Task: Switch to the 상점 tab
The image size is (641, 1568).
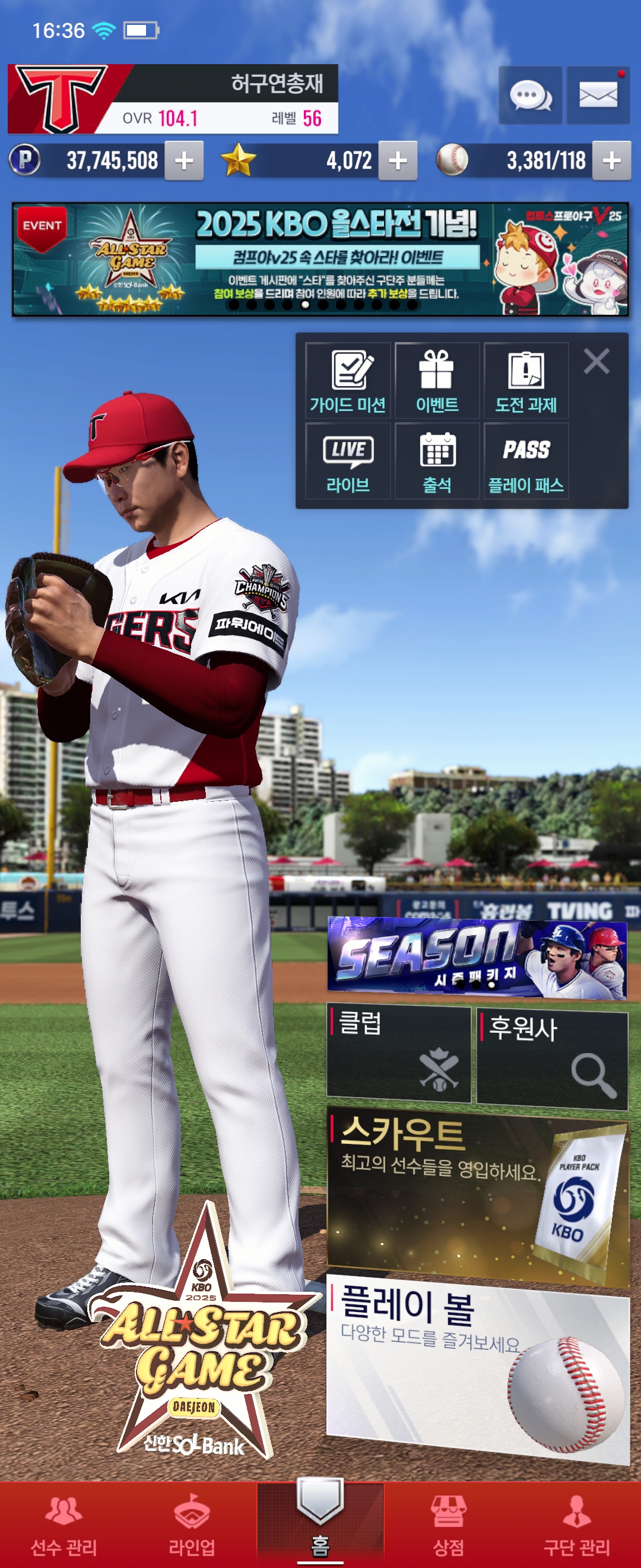Action: point(448,1524)
